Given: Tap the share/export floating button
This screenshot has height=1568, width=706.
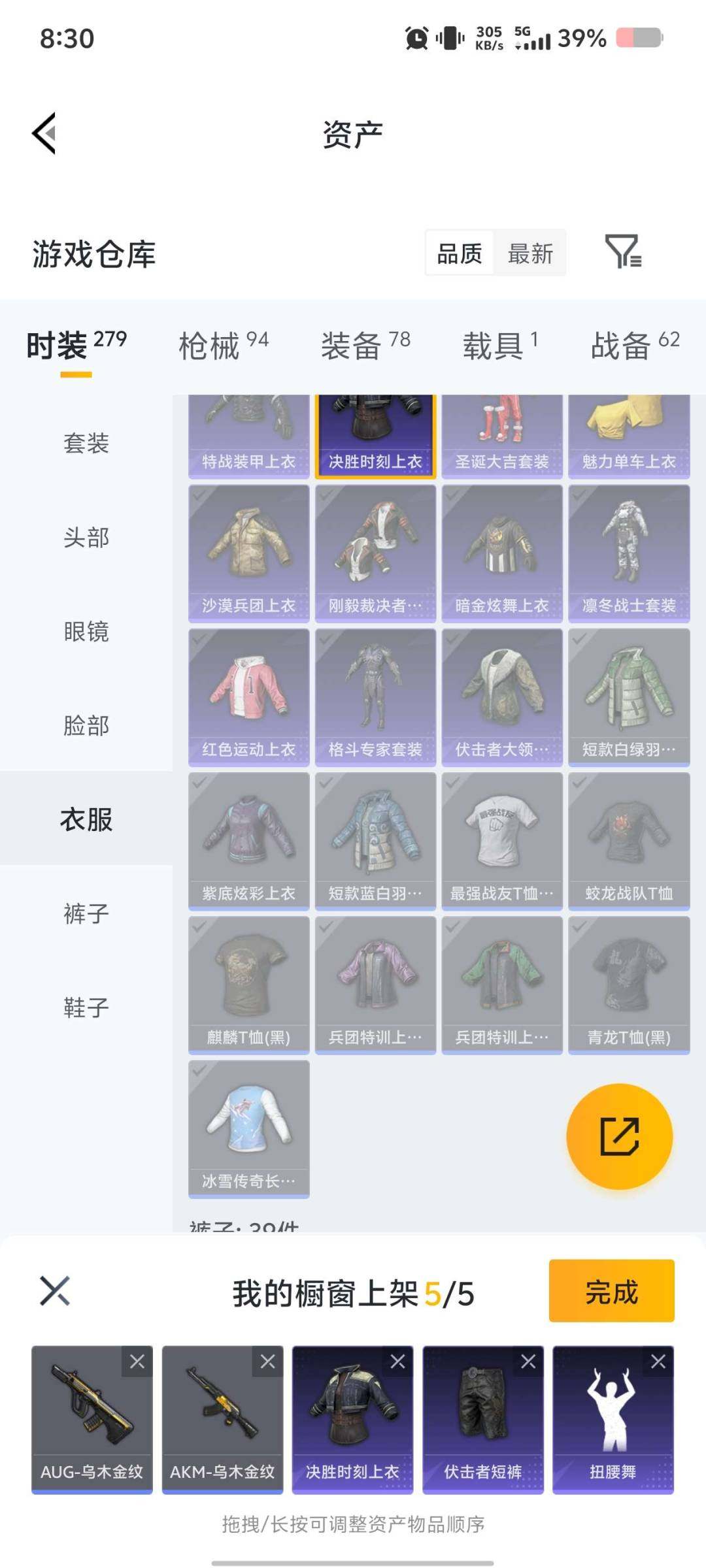Looking at the screenshot, I should 619,1136.
